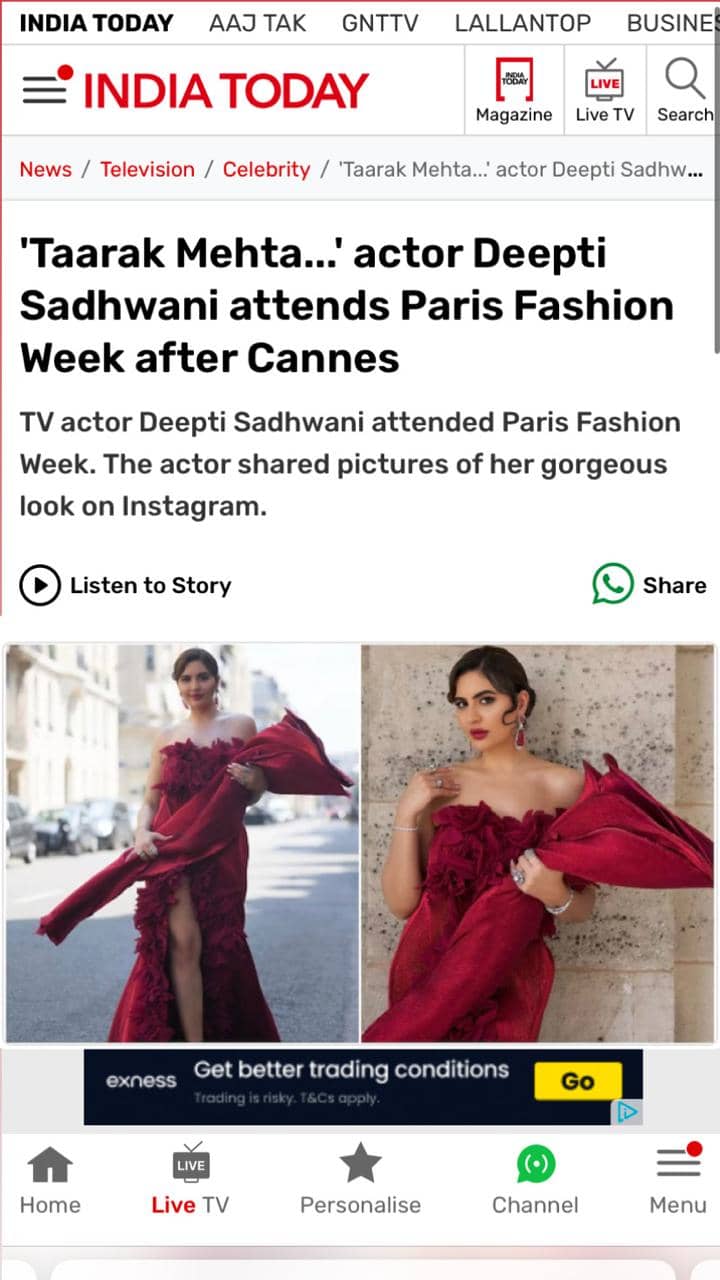Open Search in the header
Viewport: 720px width, 1280px height.
pos(685,90)
